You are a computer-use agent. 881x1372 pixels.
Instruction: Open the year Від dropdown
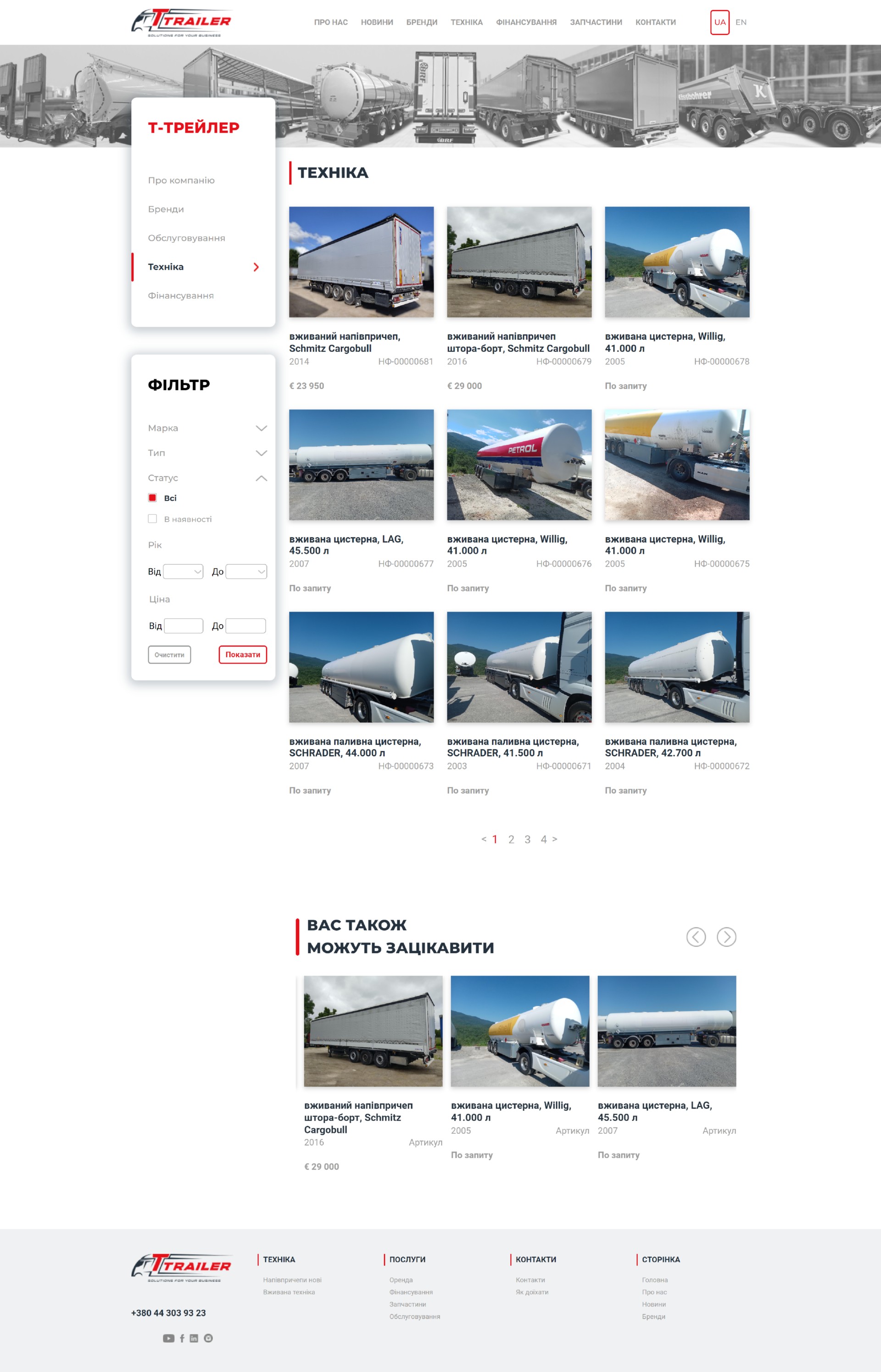click(x=183, y=571)
